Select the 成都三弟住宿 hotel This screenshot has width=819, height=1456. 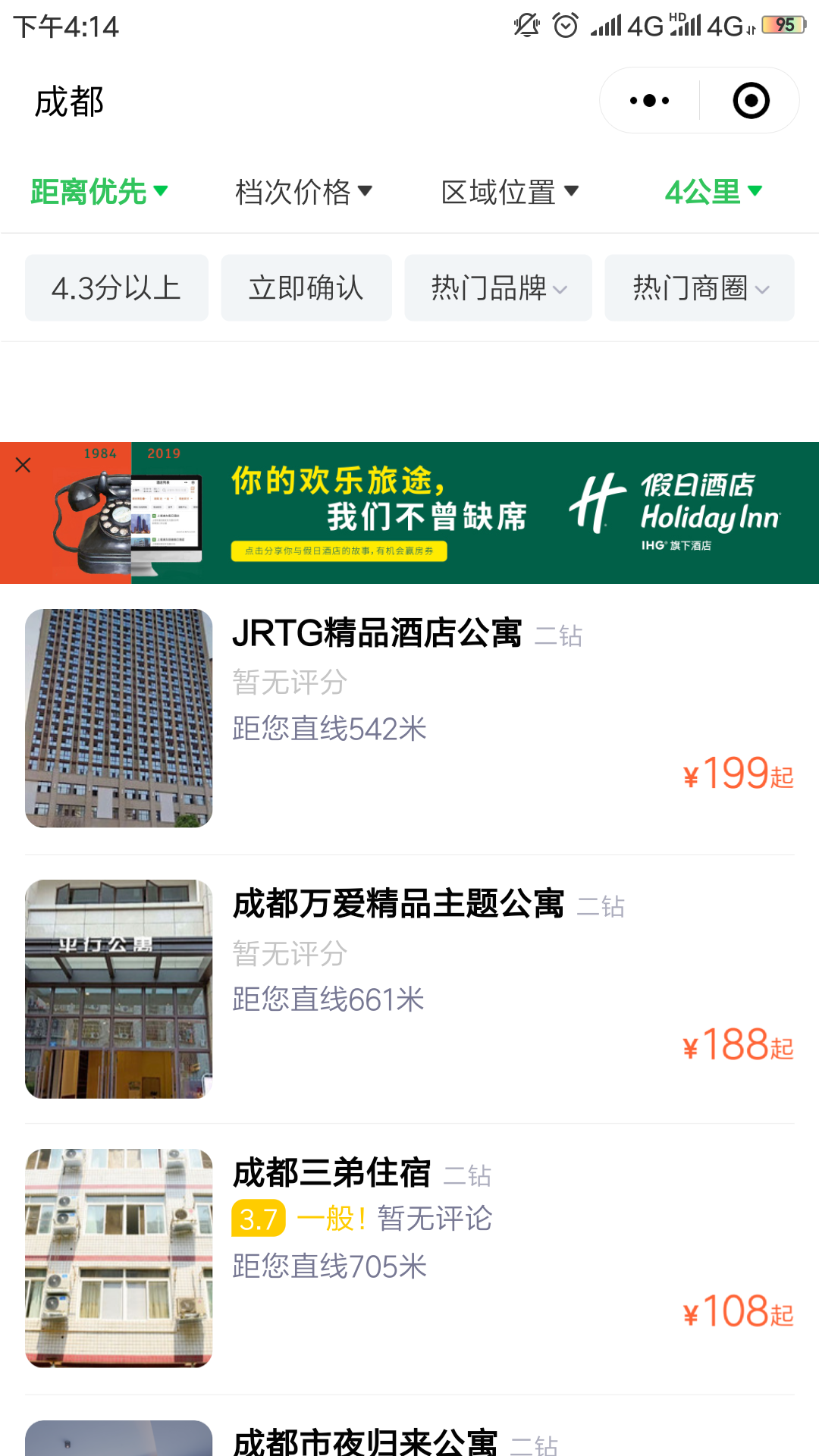point(409,1258)
